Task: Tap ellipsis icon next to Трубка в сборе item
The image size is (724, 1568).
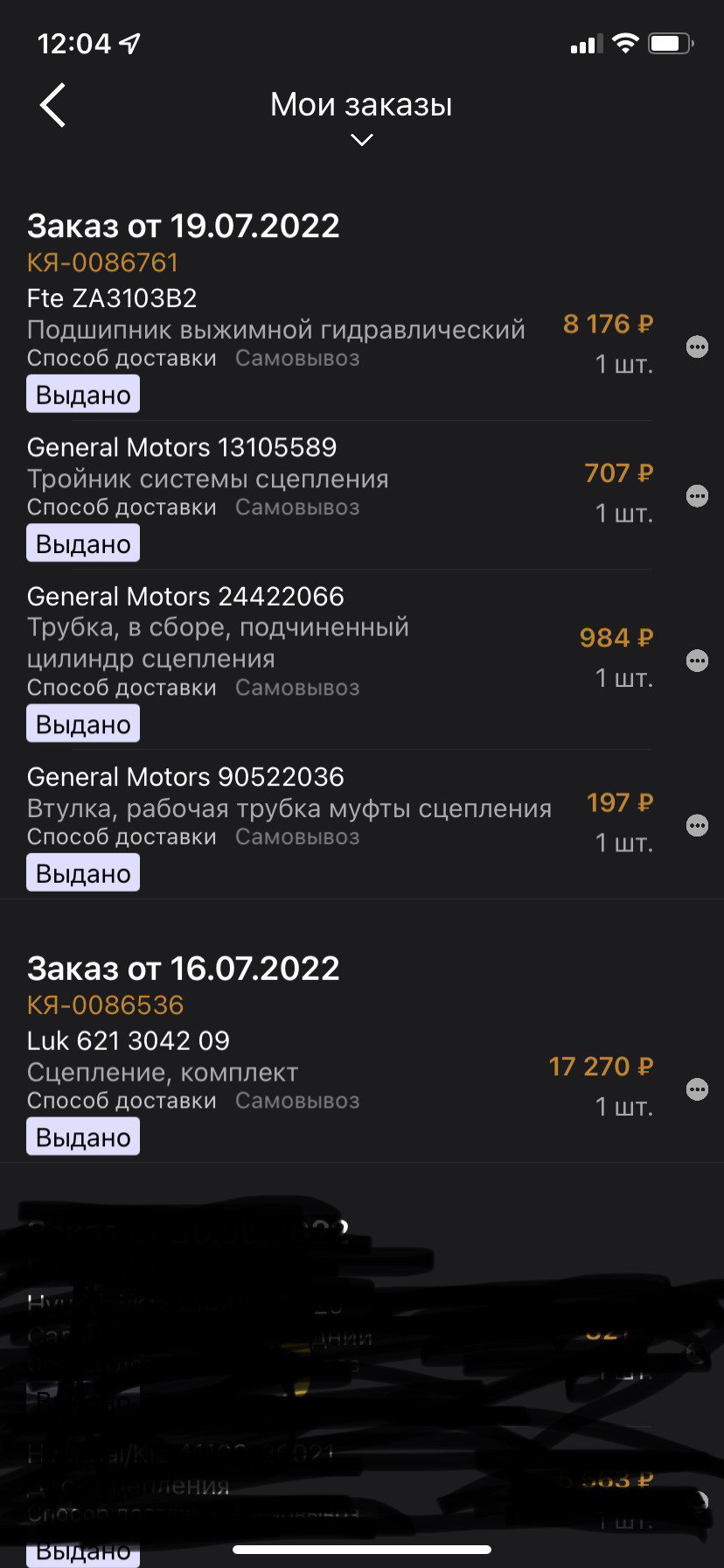Action: [x=697, y=660]
